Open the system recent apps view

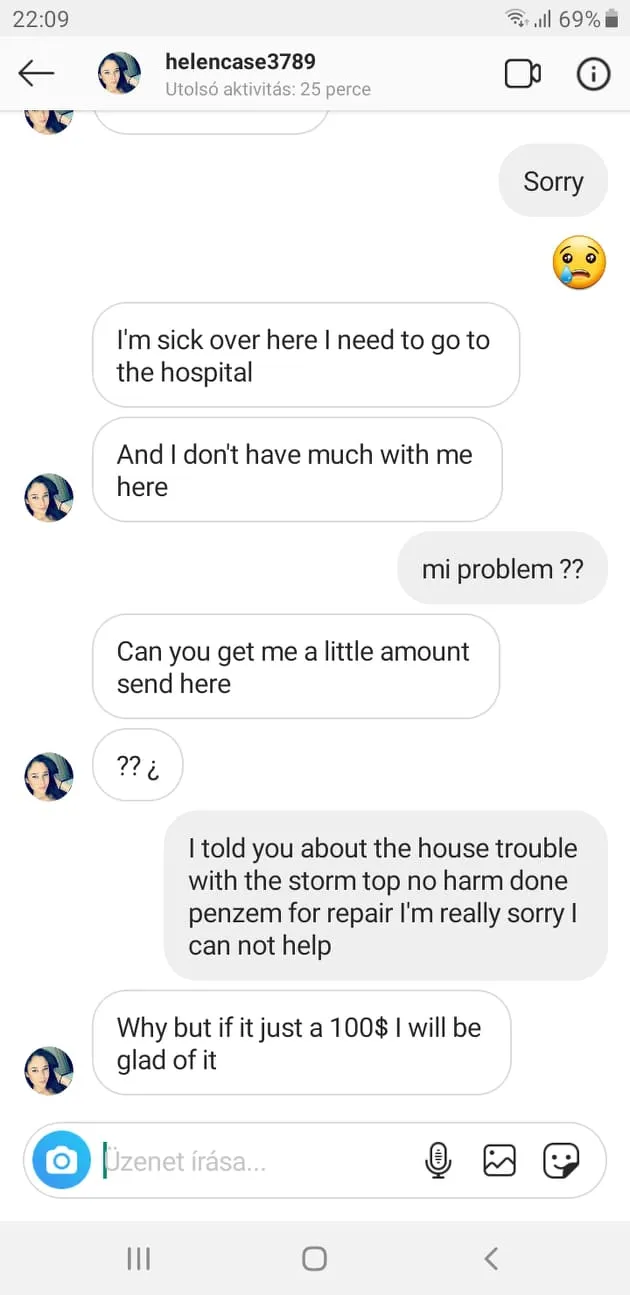[x=138, y=1258]
